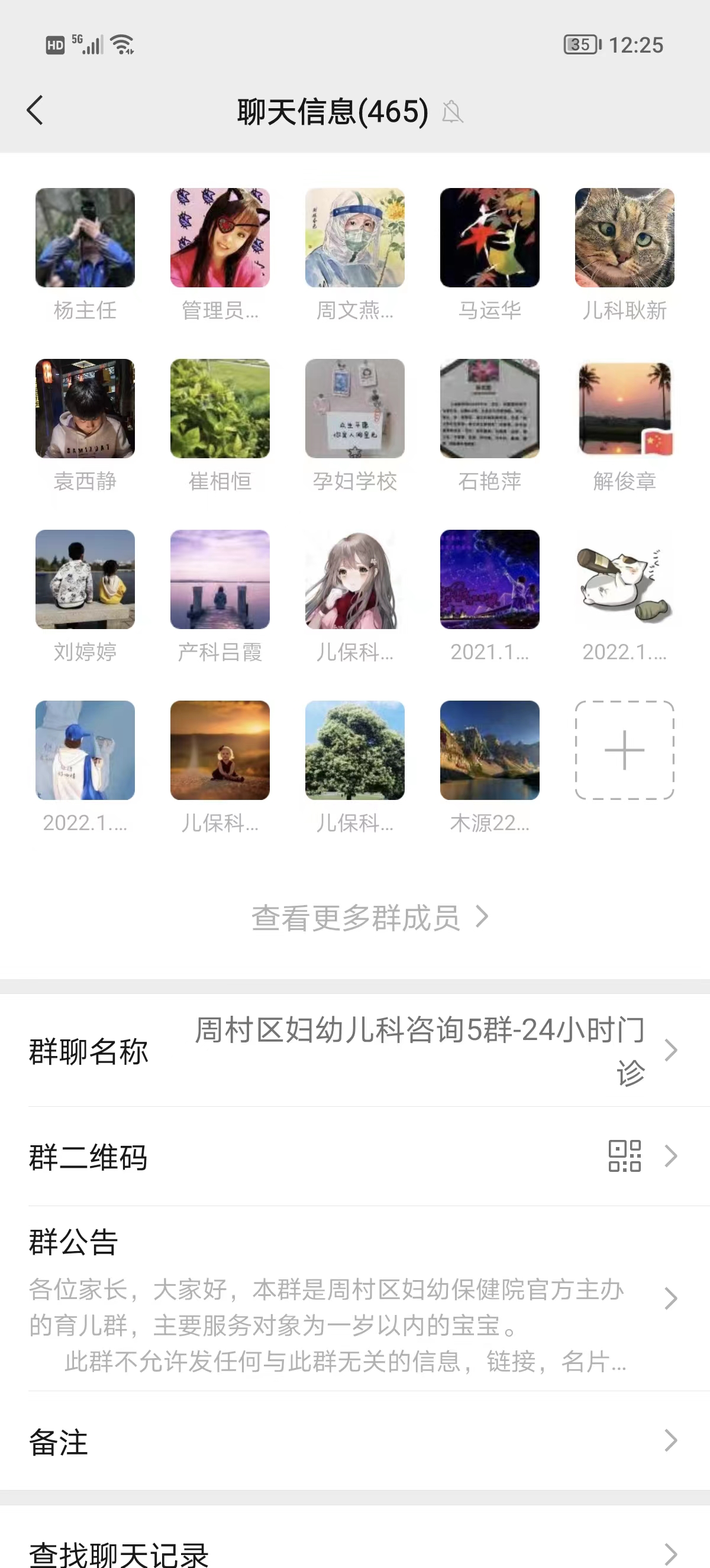Go back from chat info page
This screenshot has width=710, height=1568.
point(35,111)
